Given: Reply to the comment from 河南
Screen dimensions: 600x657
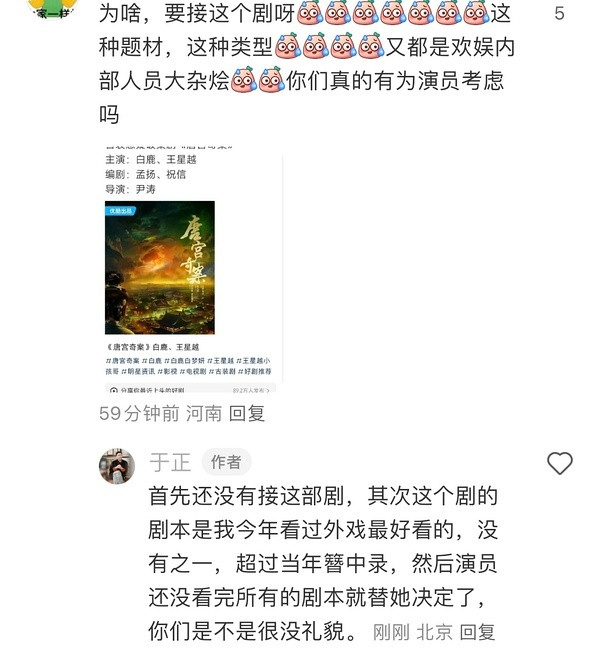Looking at the screenshot, I should pos(247,413).
